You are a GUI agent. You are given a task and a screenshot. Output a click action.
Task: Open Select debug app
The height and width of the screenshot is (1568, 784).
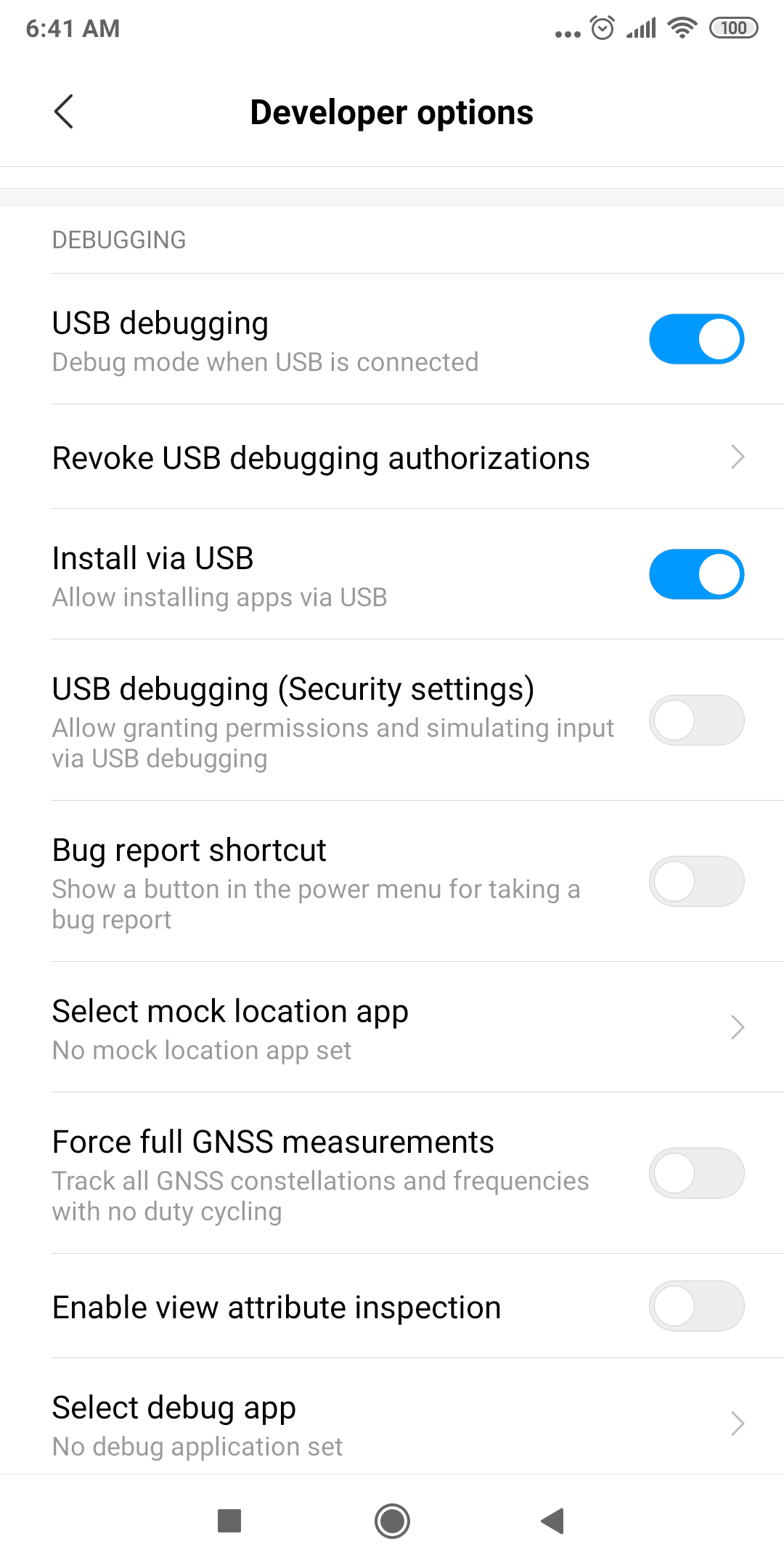[x=392, y=1424]
